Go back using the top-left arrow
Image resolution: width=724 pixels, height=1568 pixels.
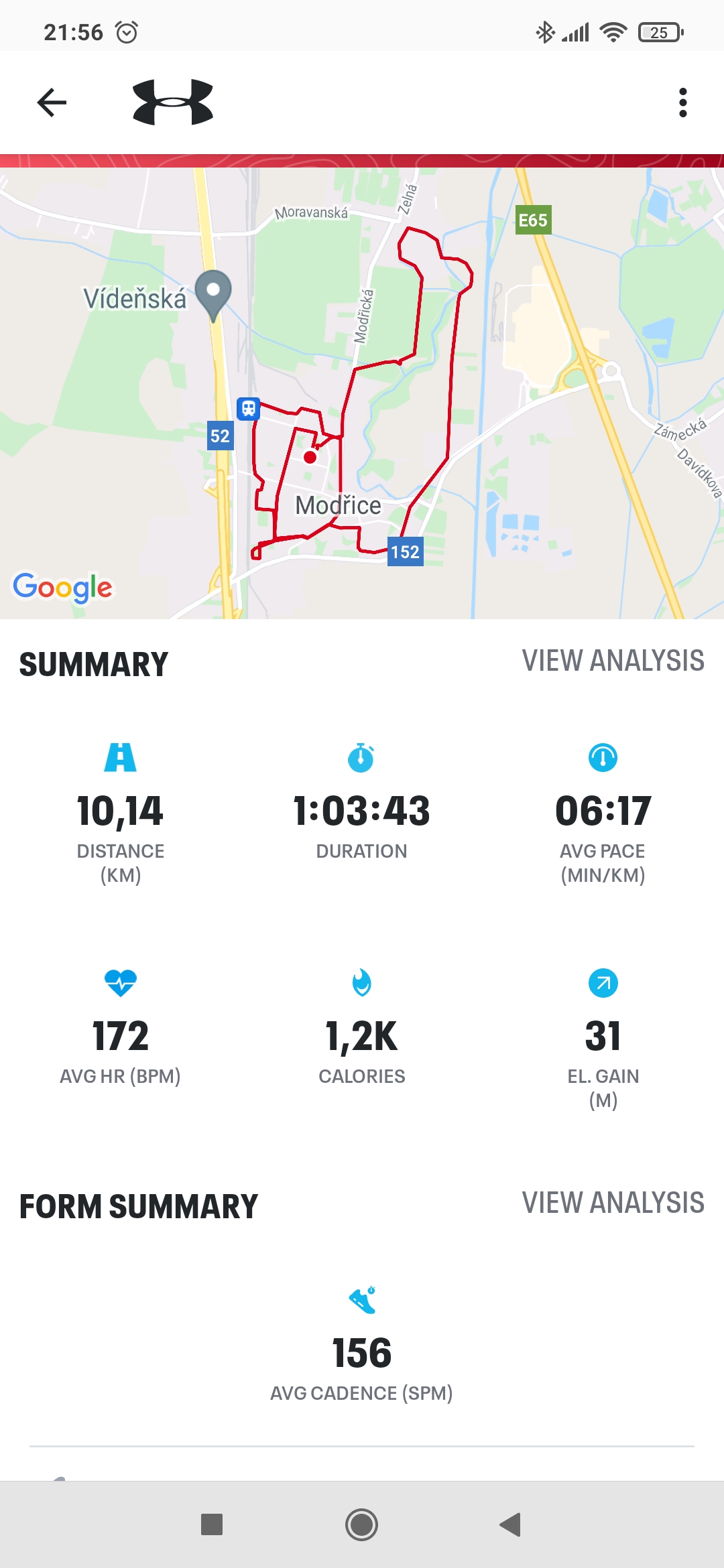(52, 103)
